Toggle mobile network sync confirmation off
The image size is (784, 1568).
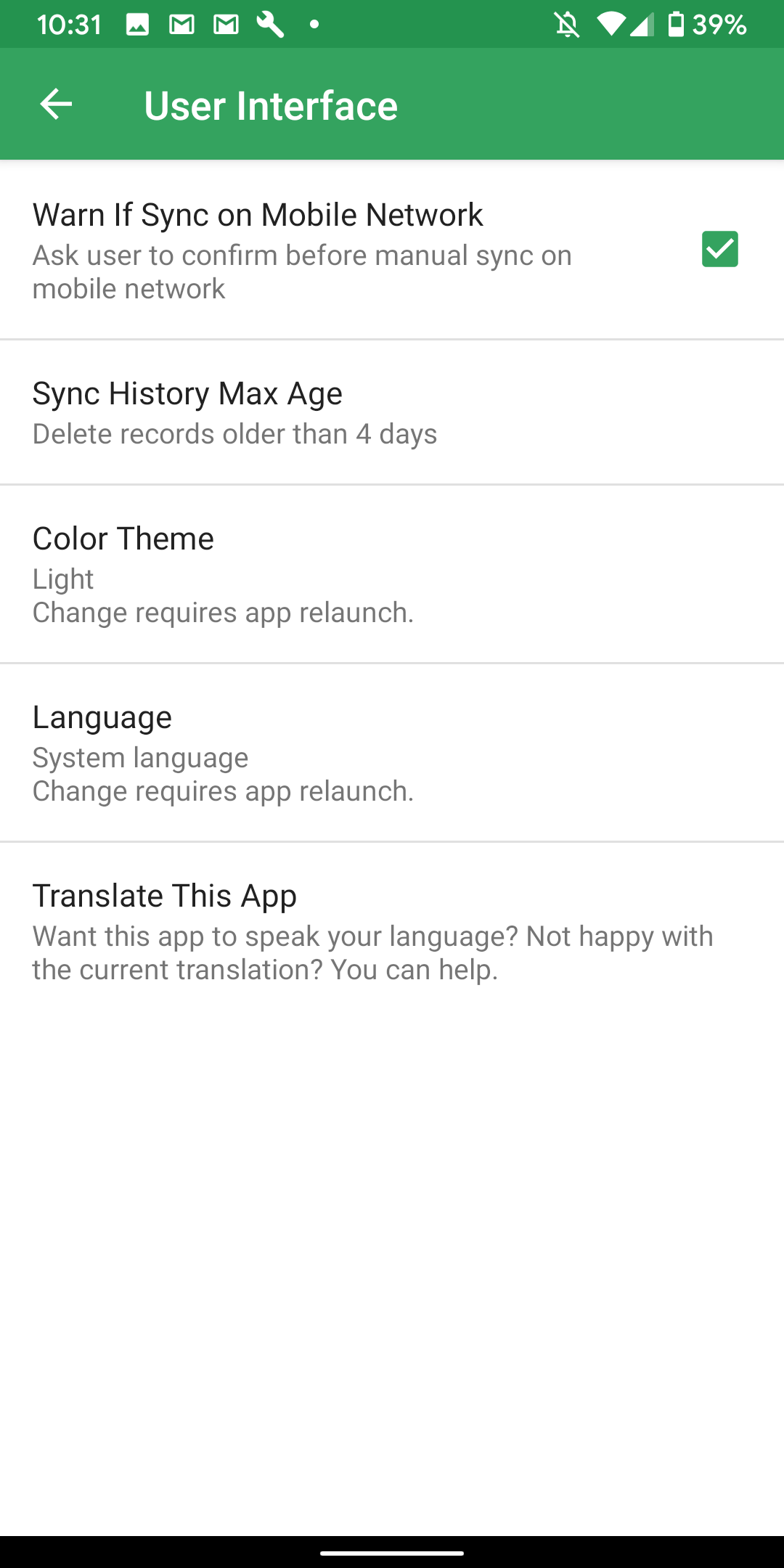click(721, 250)
